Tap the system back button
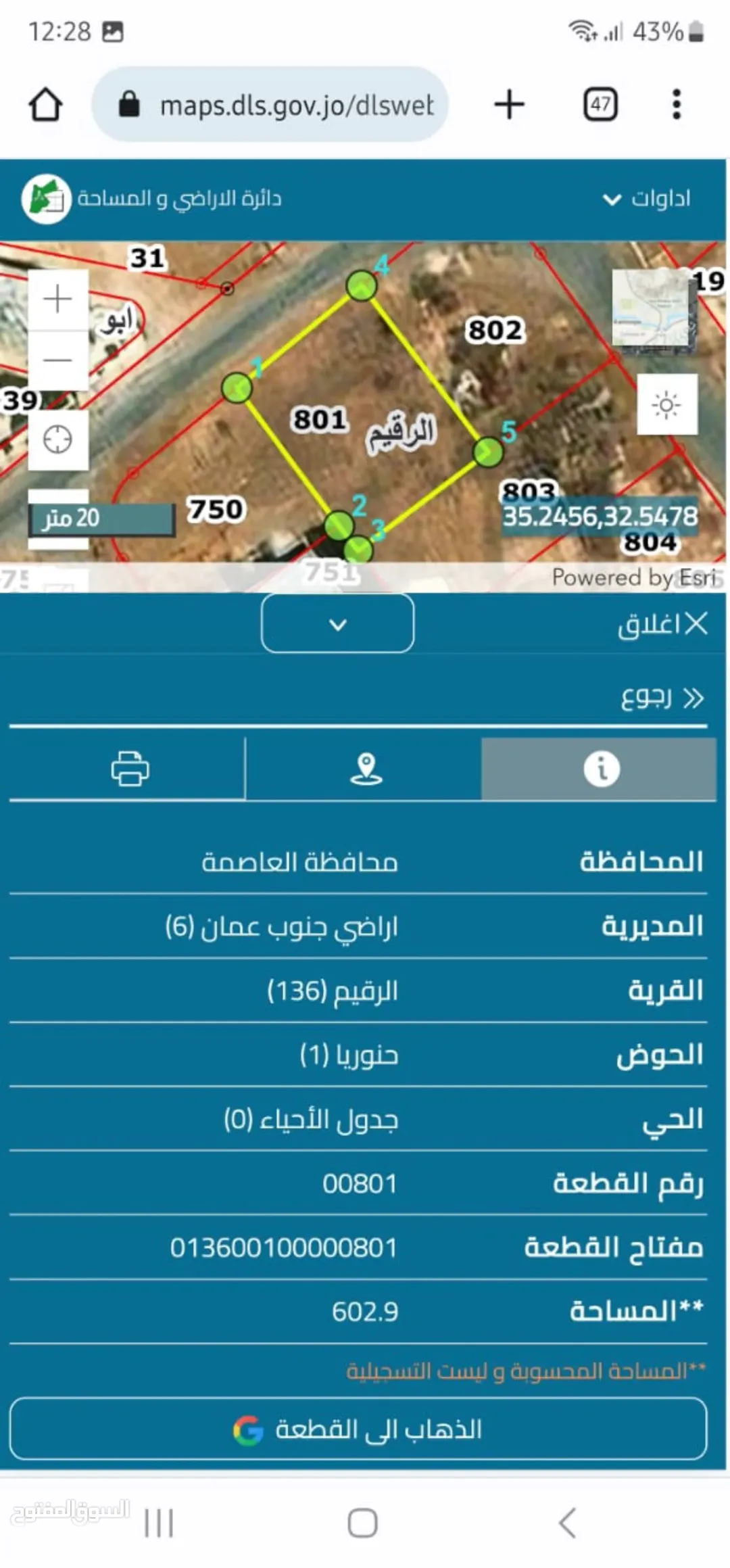 567,1523
